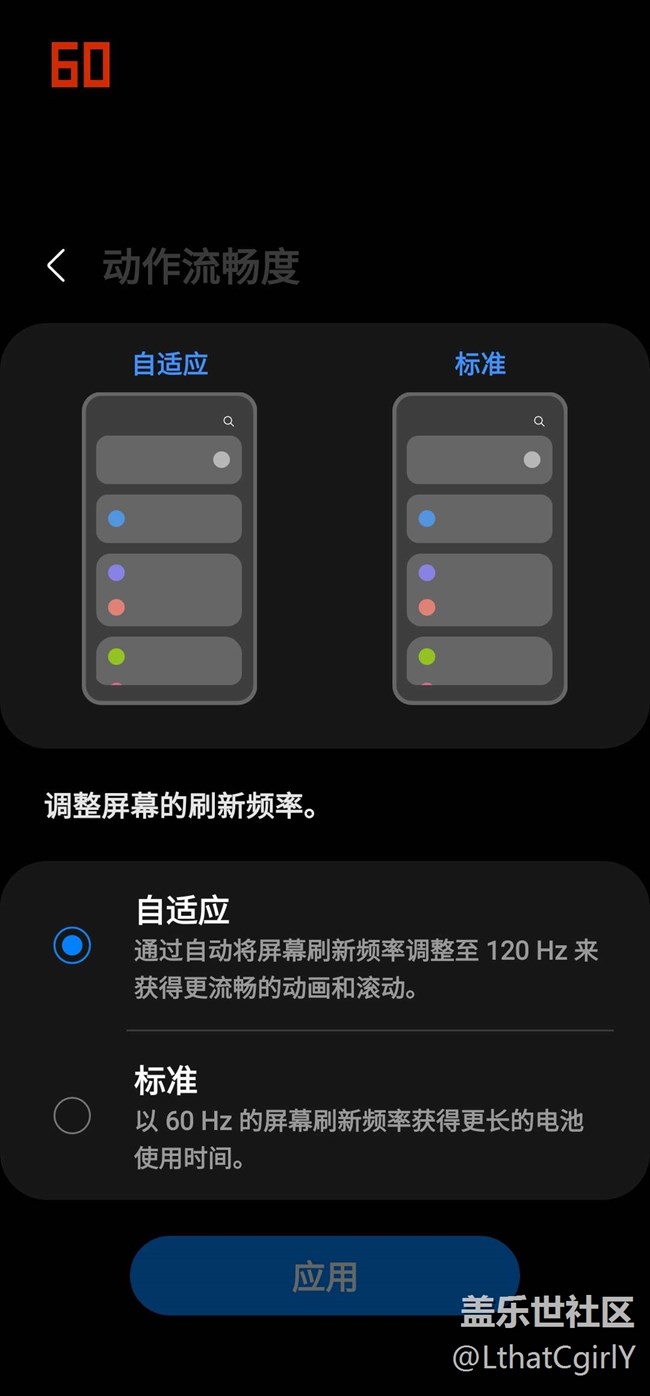Choose the 标准 60 Hz option
This screenshot has height=1396, width=650.
72,1116
